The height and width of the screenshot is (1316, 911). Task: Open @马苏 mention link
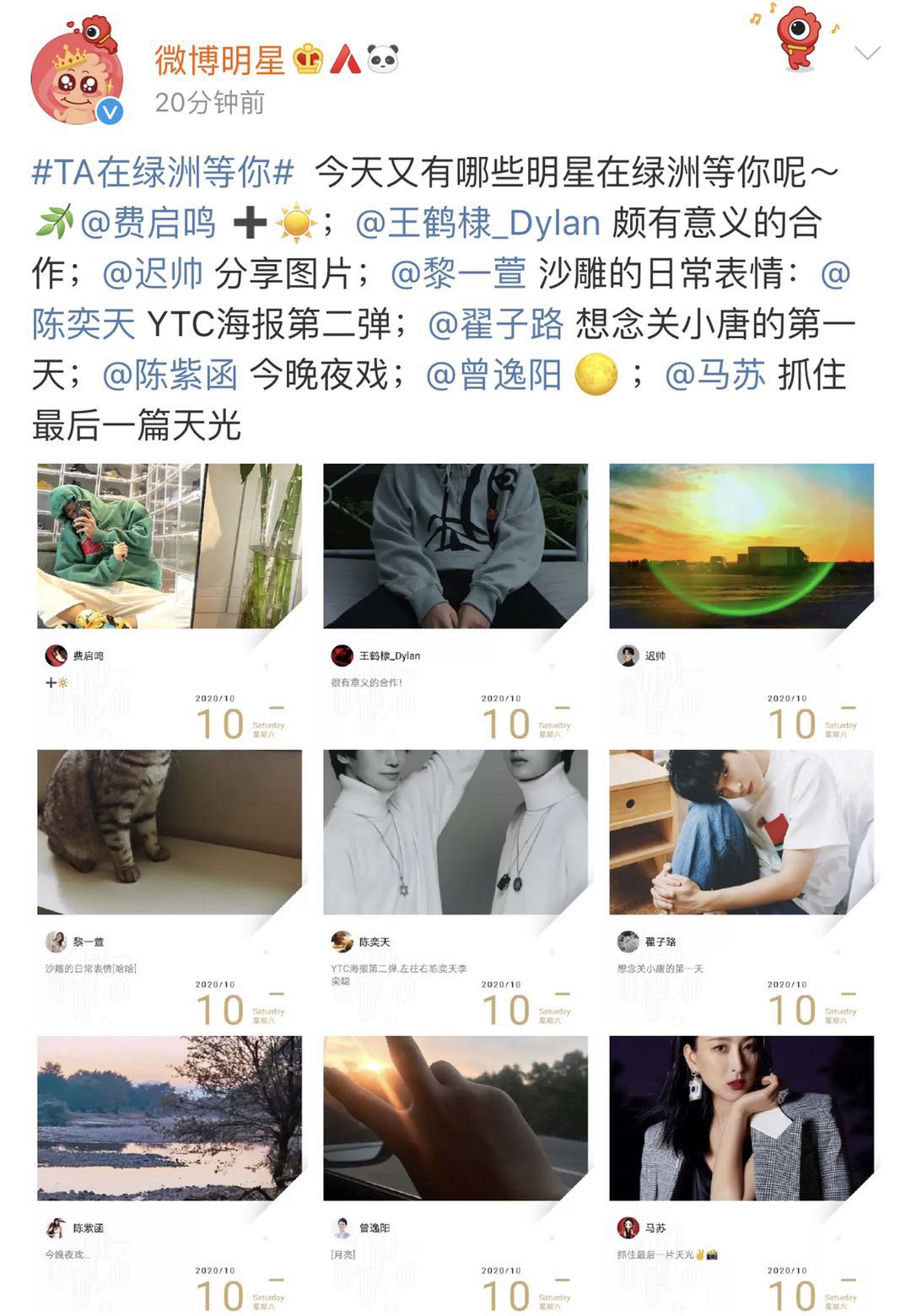714,375
